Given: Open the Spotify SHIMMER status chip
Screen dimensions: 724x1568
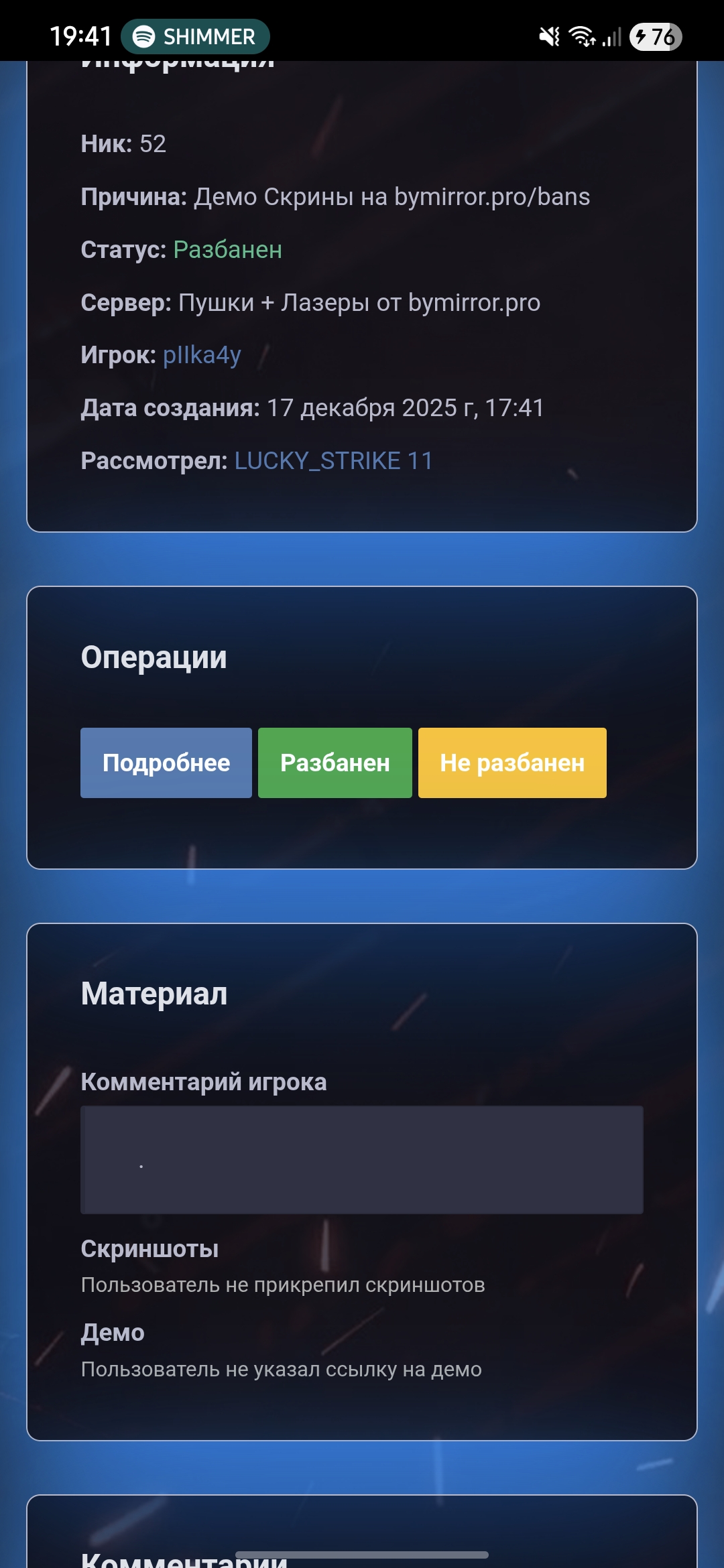Looking at the screenshot, I should click(x=195, y=36).
